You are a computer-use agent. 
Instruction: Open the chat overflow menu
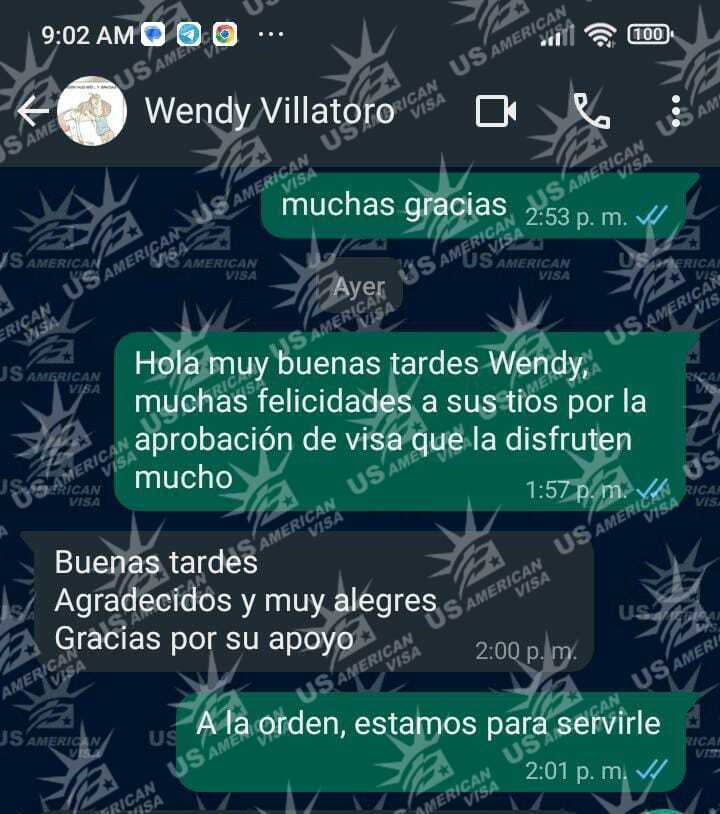click(677, 111)
